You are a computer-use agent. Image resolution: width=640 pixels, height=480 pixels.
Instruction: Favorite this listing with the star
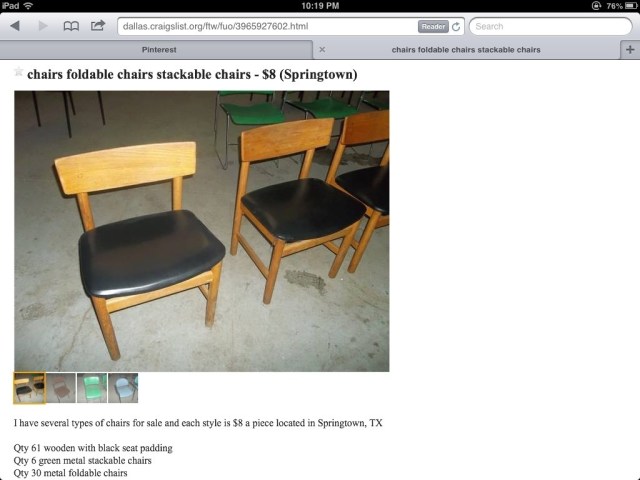[18, 73]
